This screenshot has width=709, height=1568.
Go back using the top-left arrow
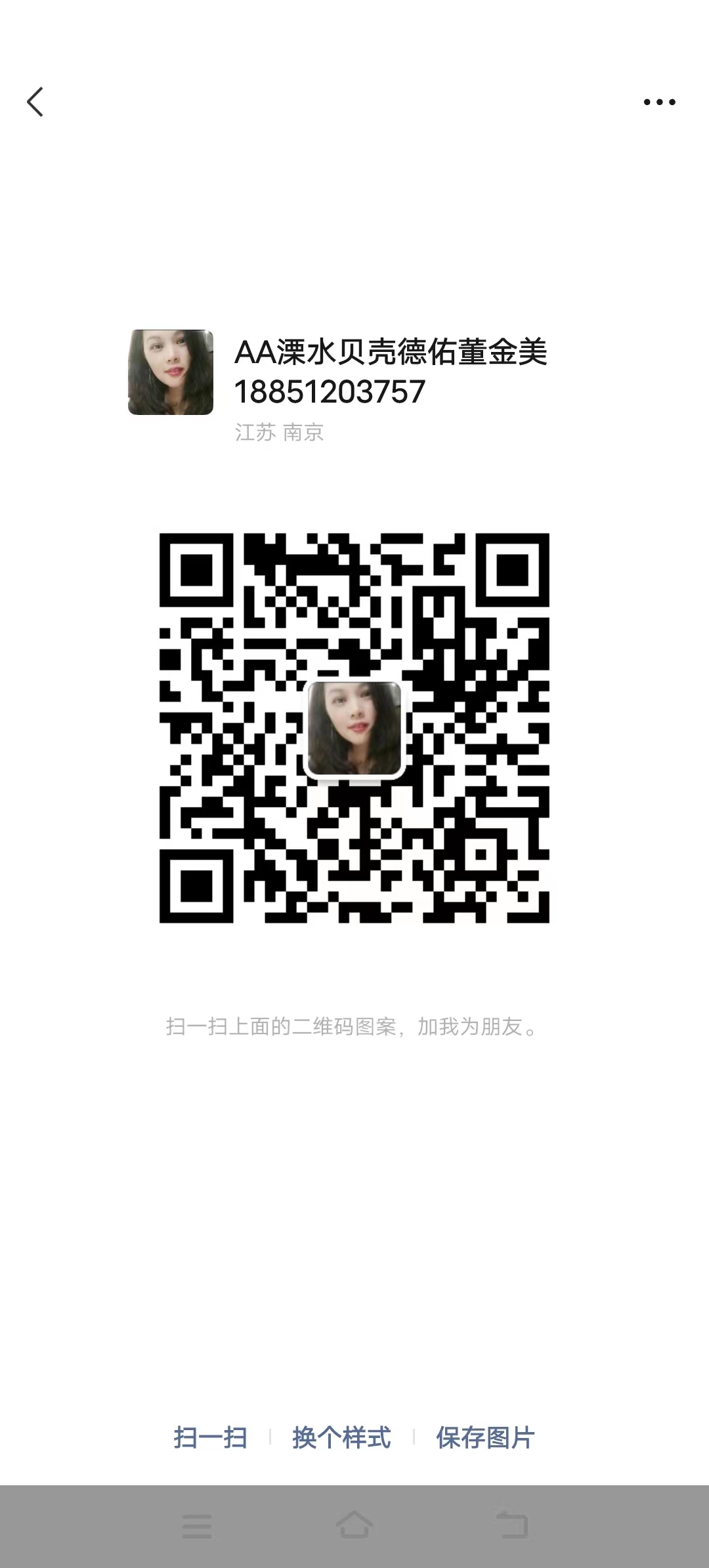click(x=35, y=102)
